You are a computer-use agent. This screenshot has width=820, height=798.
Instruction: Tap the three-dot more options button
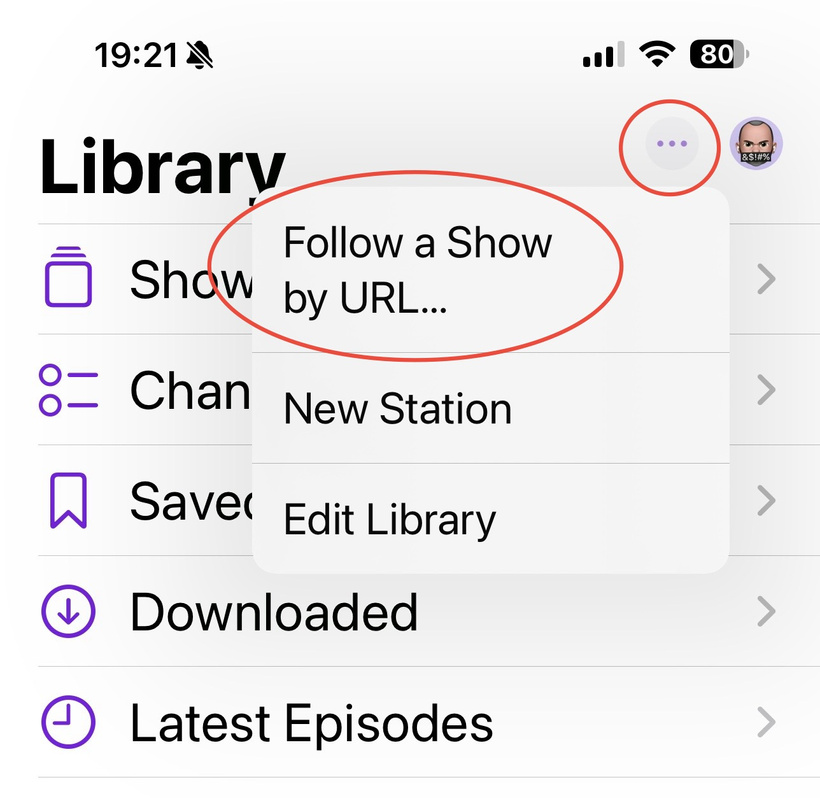click(x=671, y=144)
